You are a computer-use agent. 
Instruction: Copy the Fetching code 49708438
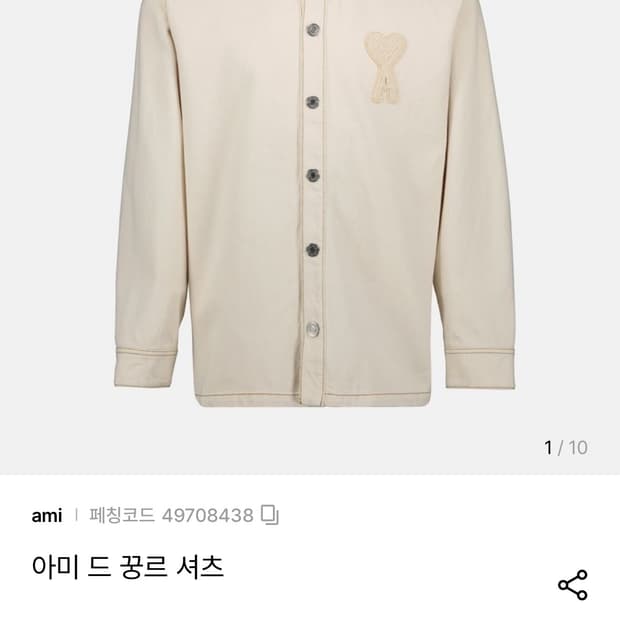tap(270, 515)
